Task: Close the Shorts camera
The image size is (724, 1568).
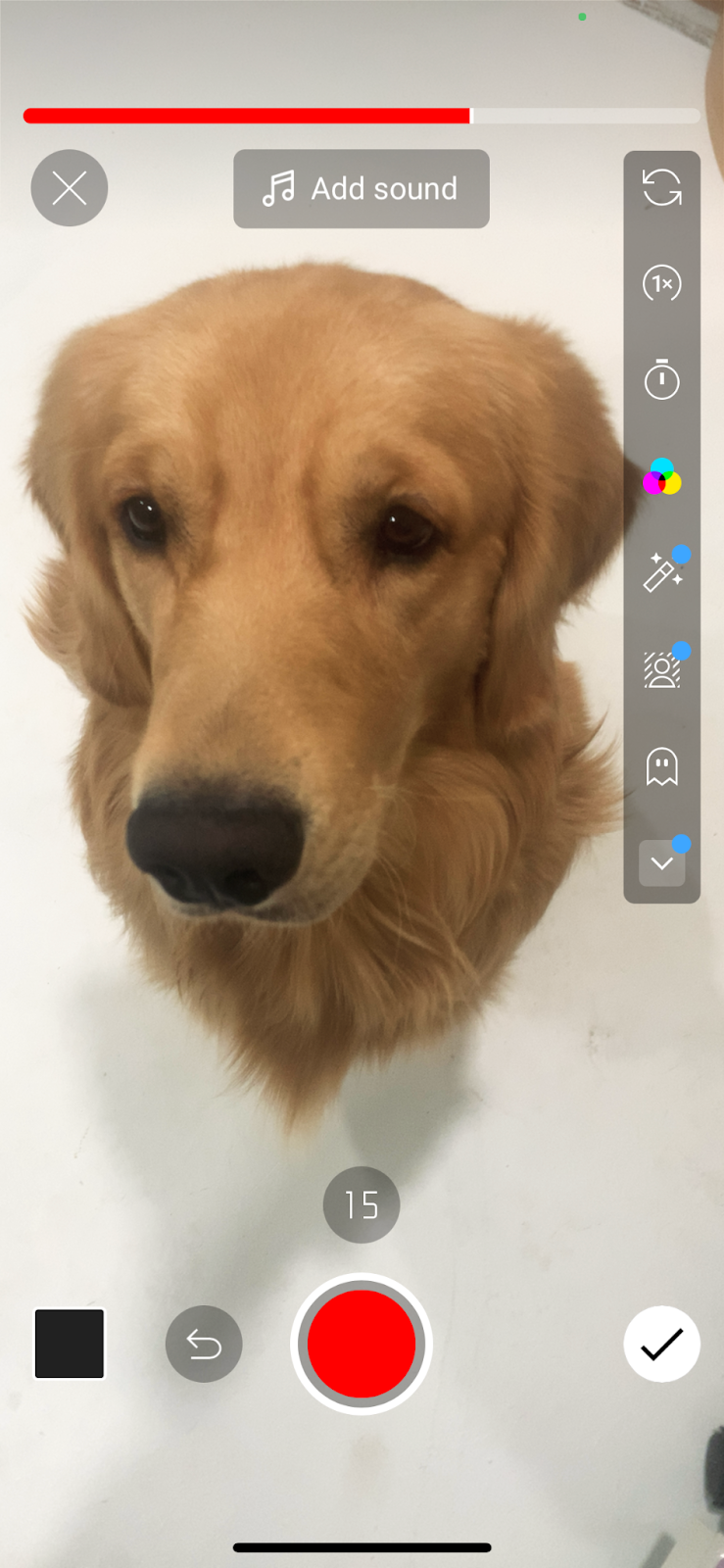Action: click(x=69, y=188)
